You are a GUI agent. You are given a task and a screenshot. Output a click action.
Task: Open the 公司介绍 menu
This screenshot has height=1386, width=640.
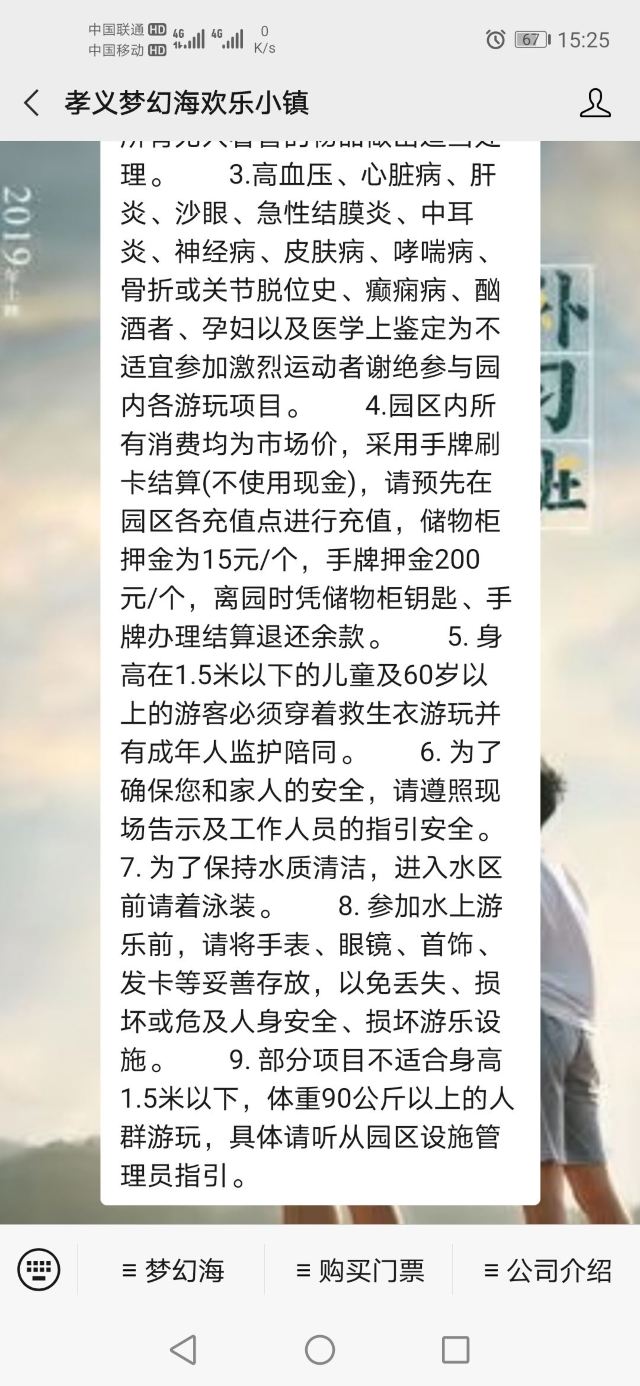[x=547, y=1271]
